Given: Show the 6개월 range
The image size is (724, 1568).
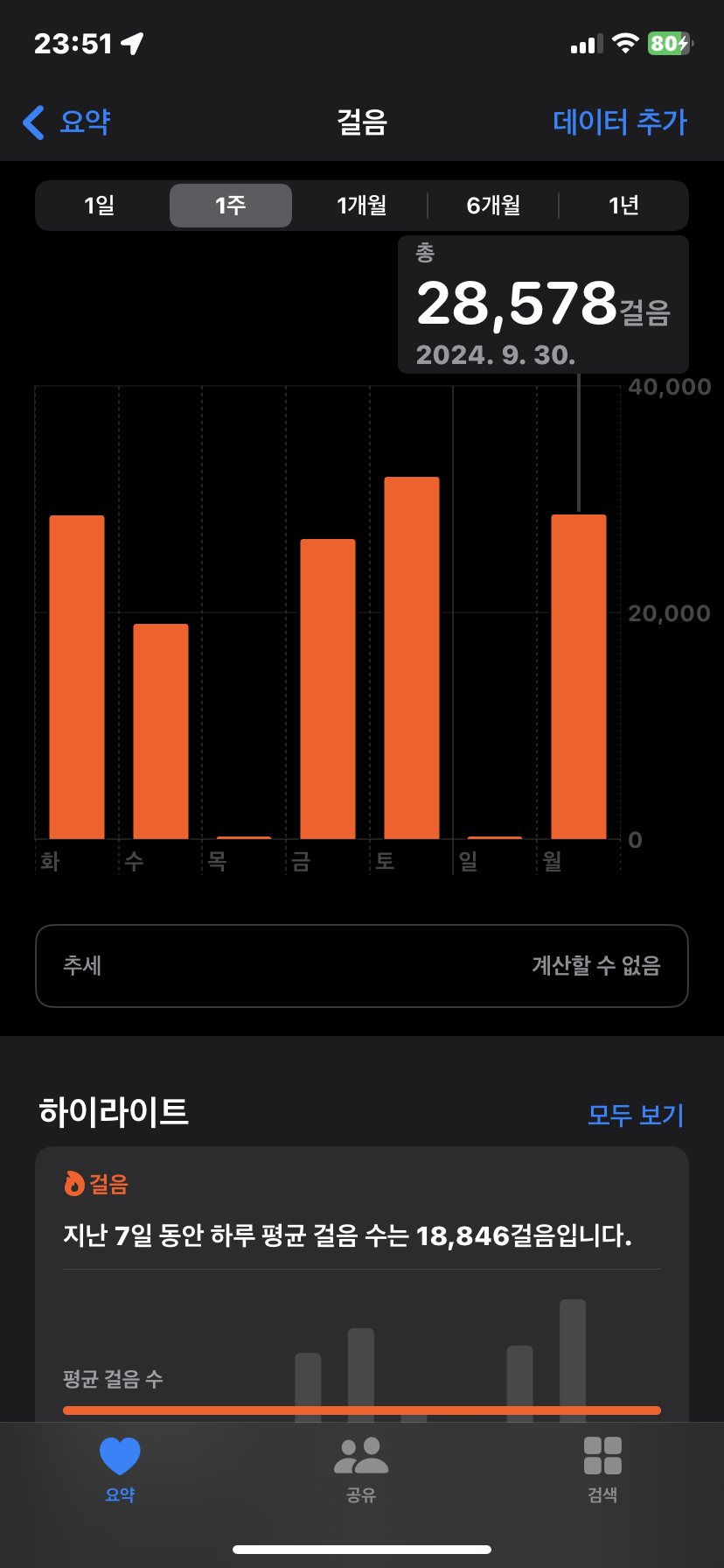Looking at the screenshot, I should [493, 206].
